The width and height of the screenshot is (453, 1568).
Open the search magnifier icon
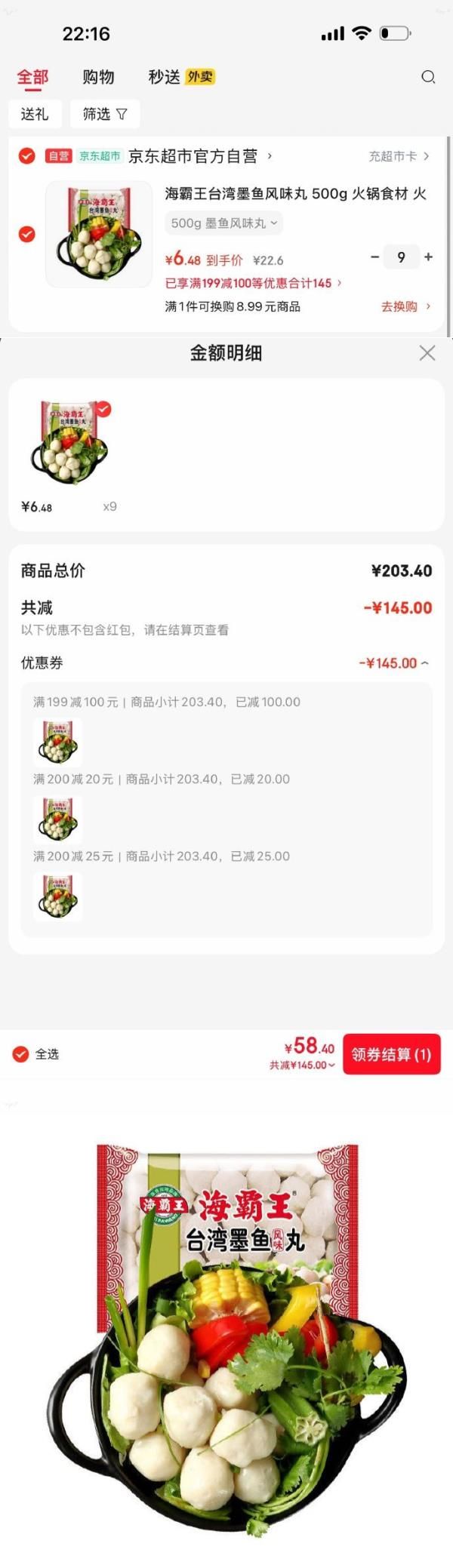(428, 77)
